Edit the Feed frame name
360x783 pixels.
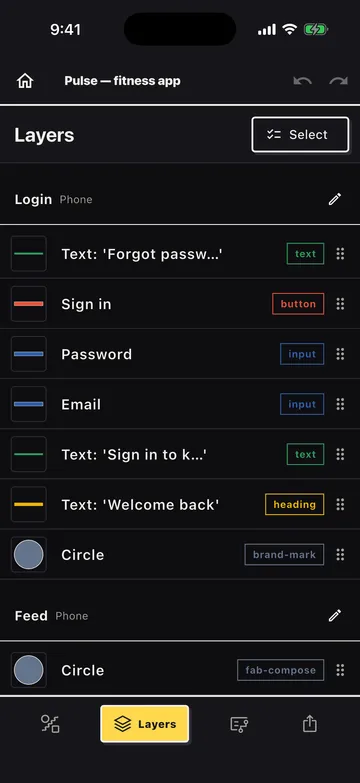tap(335, 616)
